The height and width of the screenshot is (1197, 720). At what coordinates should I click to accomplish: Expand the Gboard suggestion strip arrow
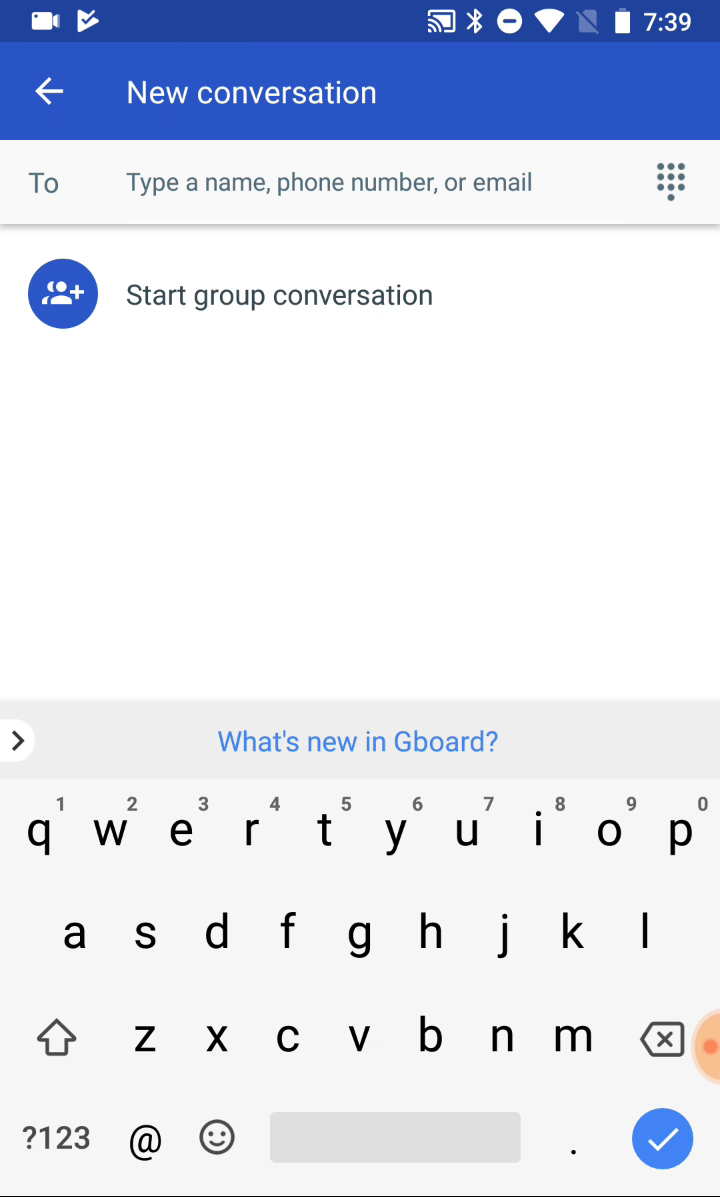coord(18,740)
